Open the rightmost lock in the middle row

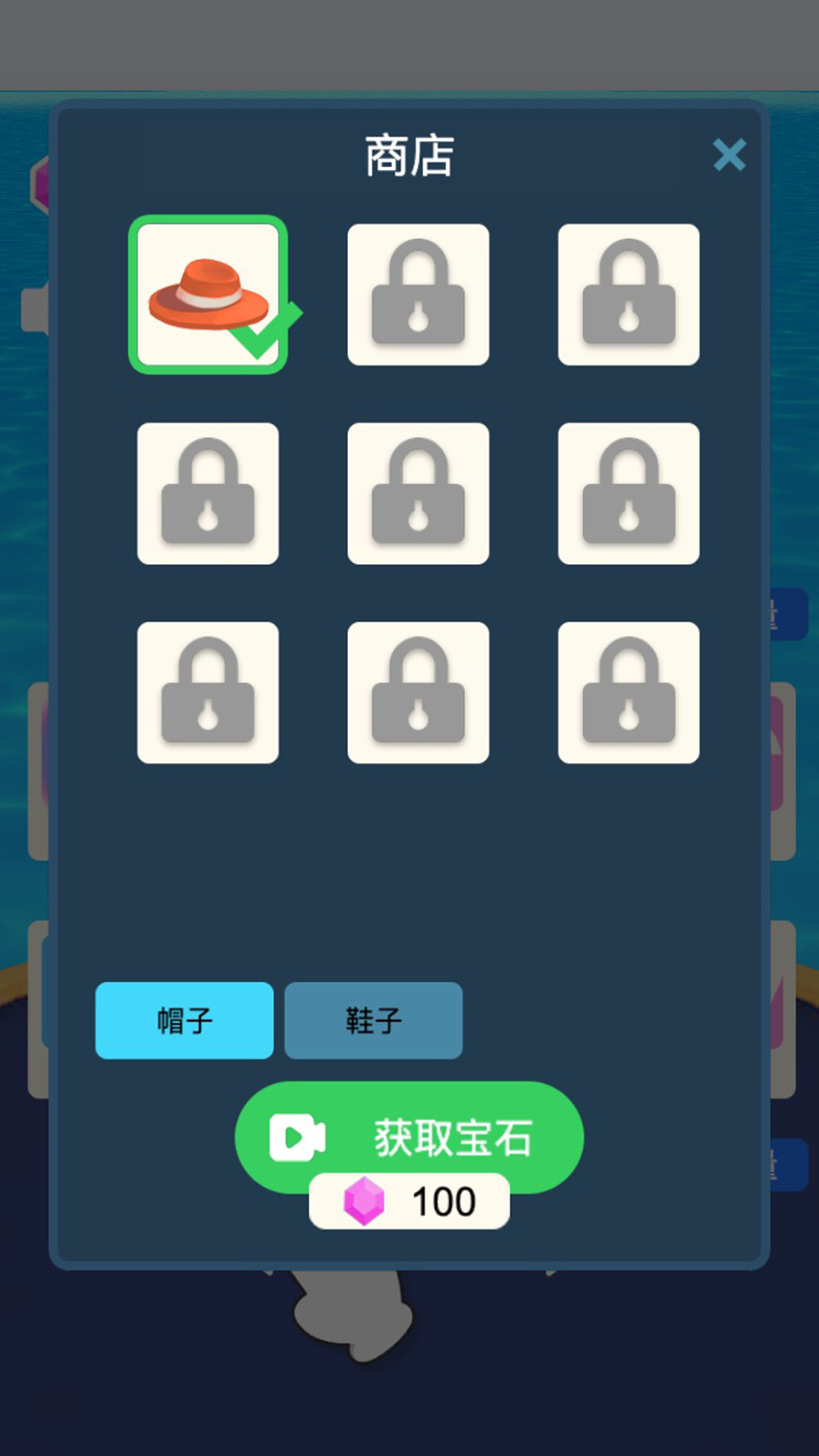click(x=628, y=494)
